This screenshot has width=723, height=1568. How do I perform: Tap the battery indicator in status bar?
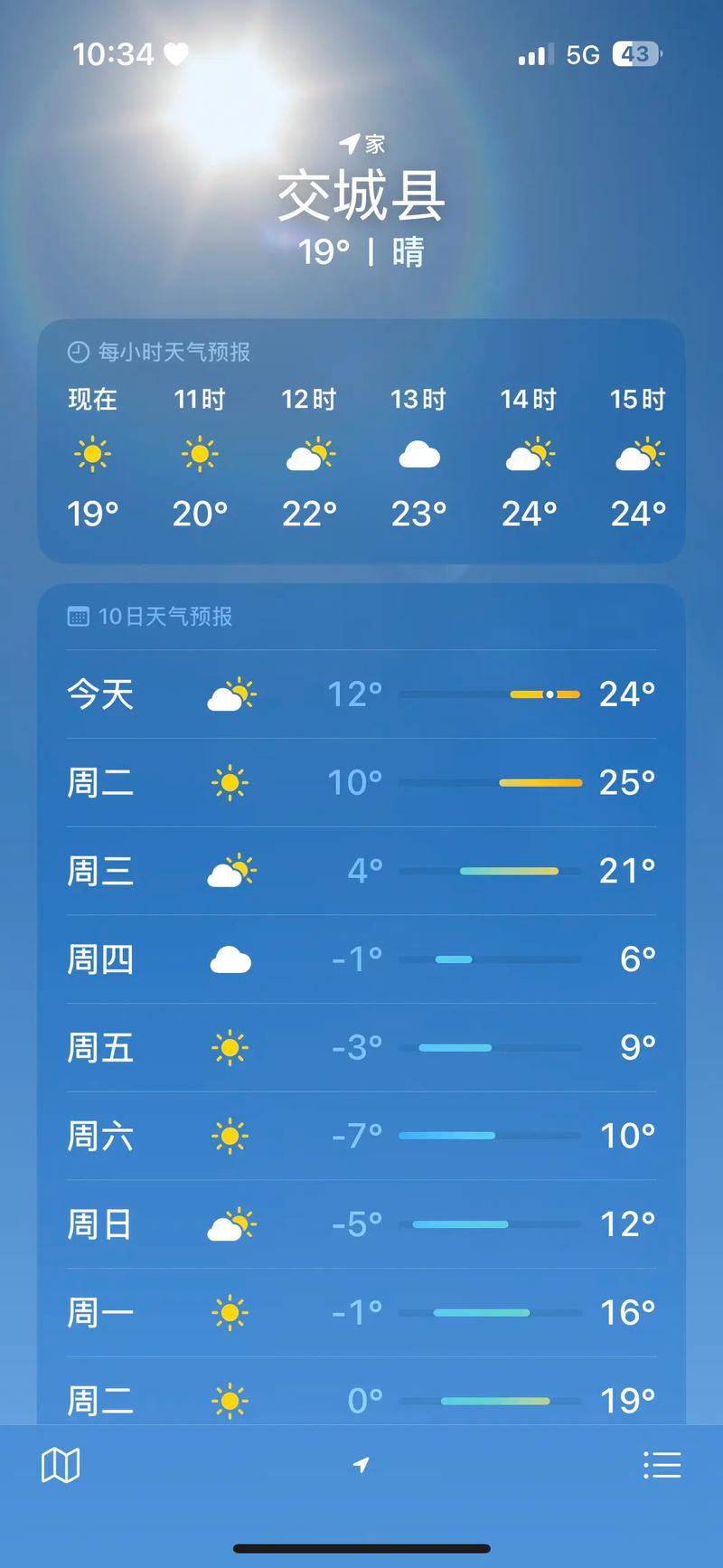[634, 54]
